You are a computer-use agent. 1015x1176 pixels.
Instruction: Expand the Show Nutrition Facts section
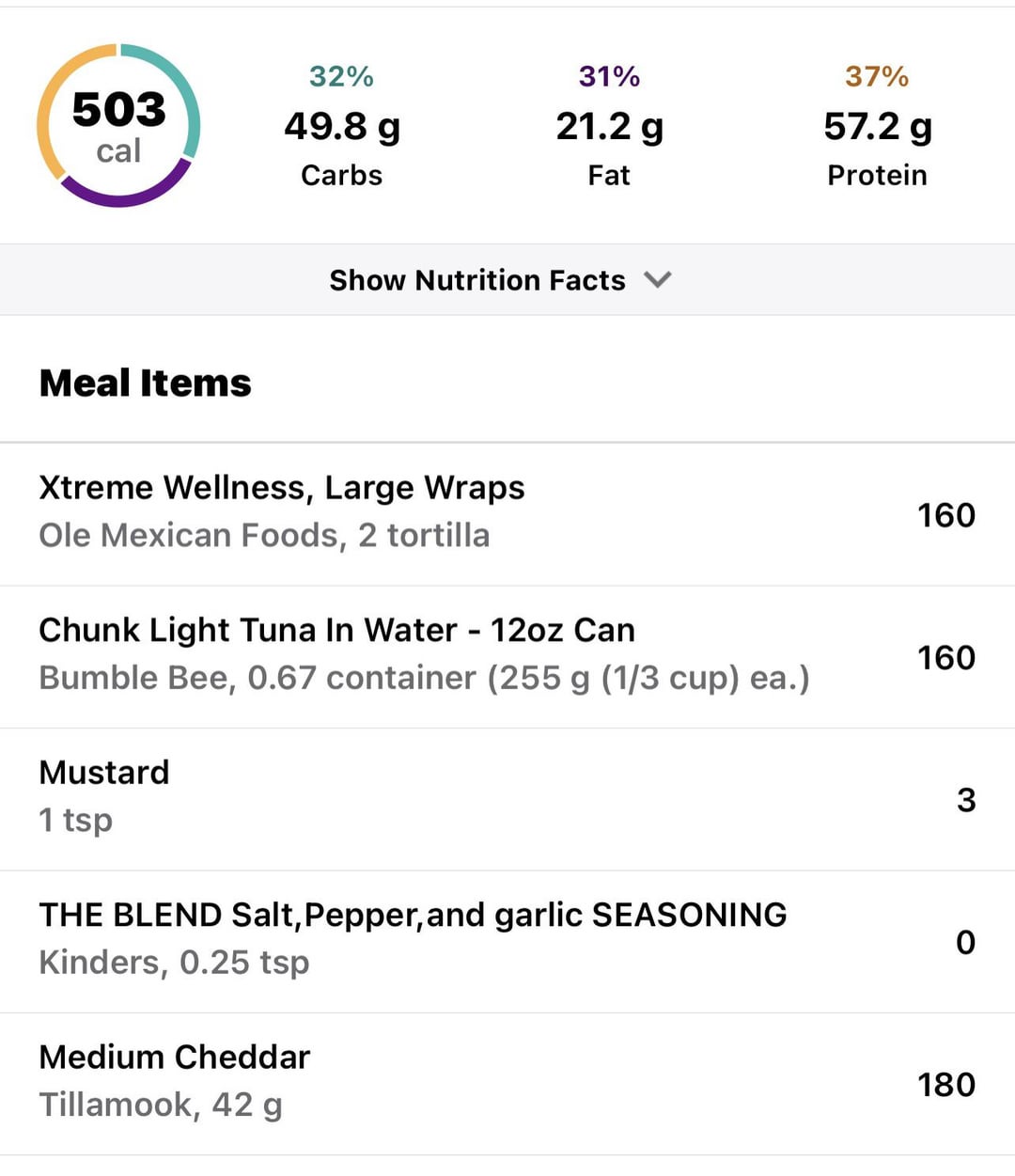click(477, 279)
